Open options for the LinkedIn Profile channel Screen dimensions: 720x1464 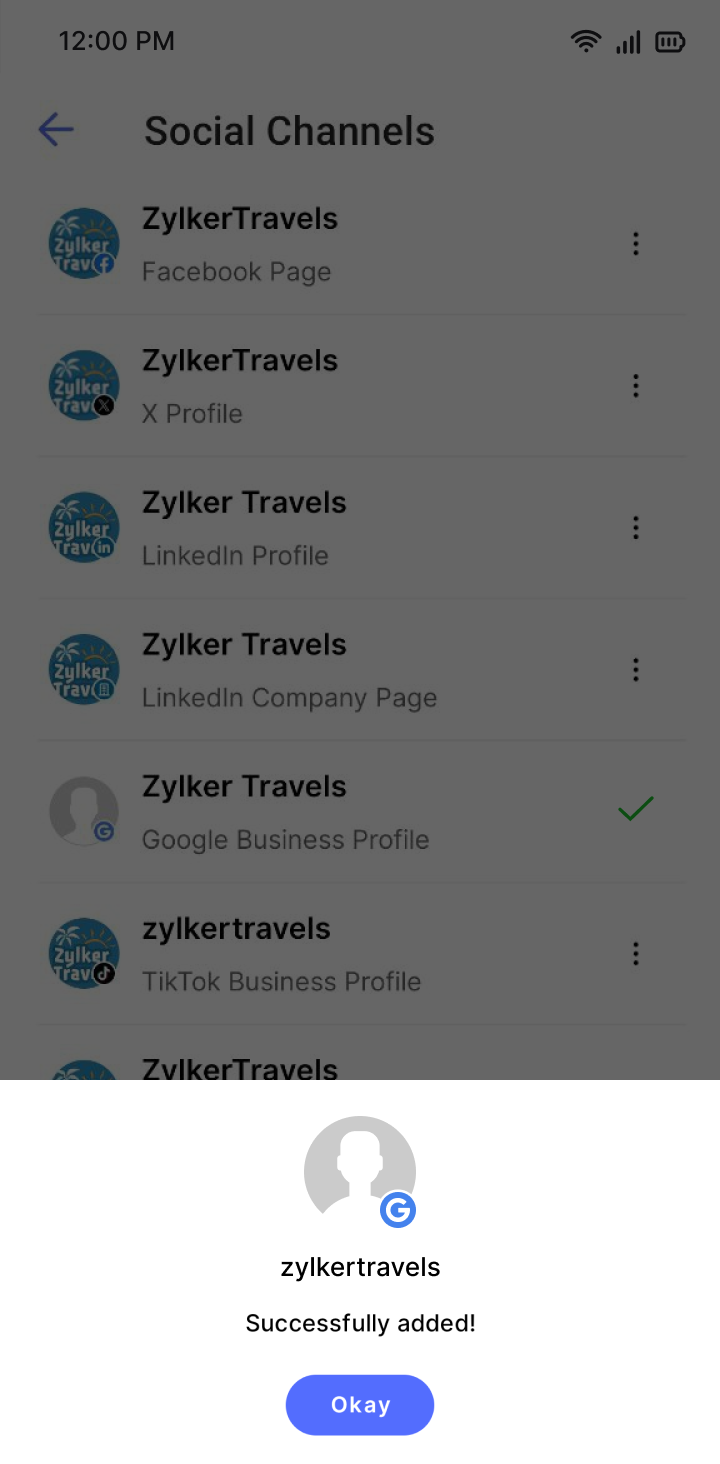click(635, 528)
